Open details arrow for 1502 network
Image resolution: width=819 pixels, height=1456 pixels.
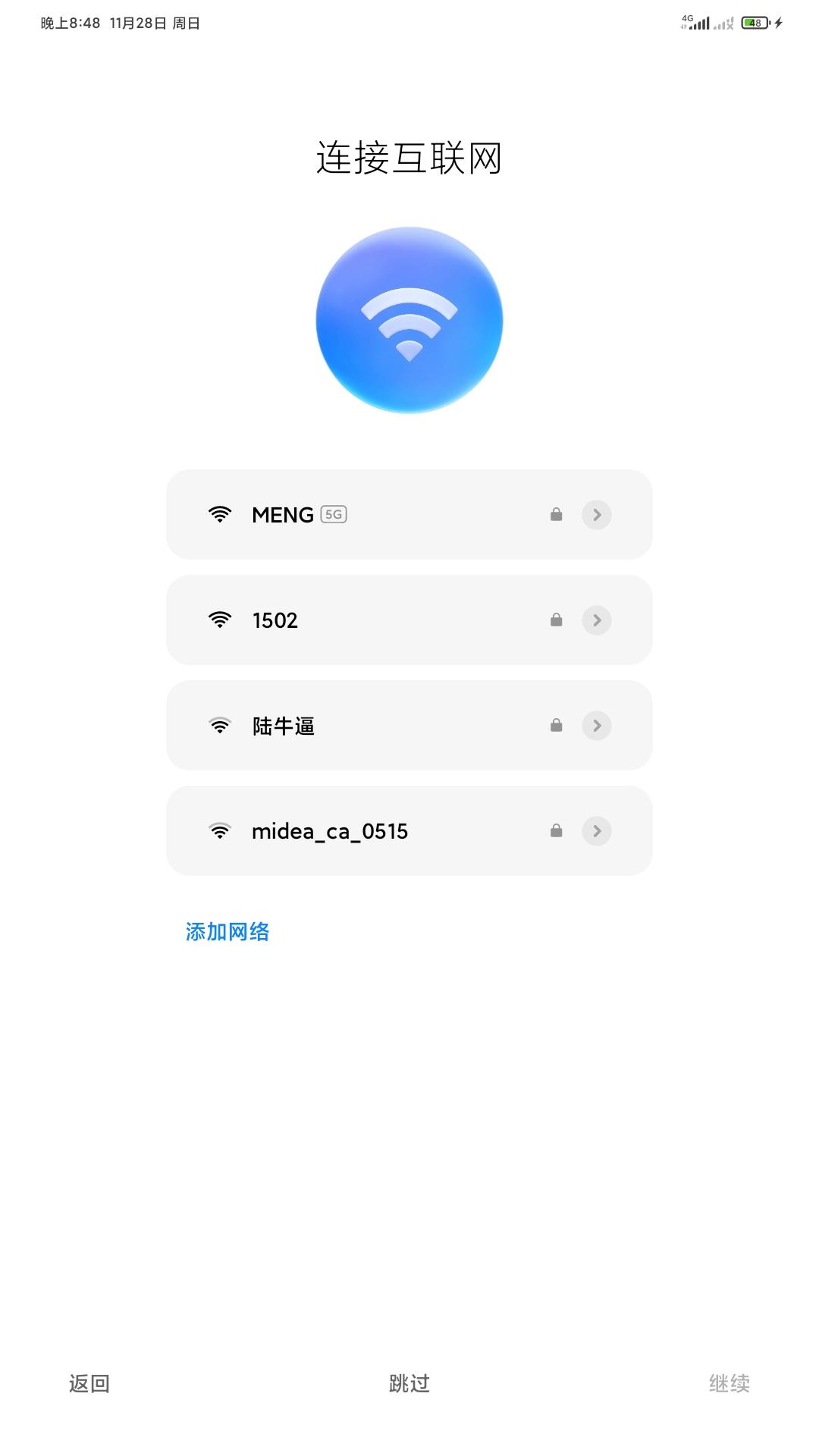click(597, 620)
